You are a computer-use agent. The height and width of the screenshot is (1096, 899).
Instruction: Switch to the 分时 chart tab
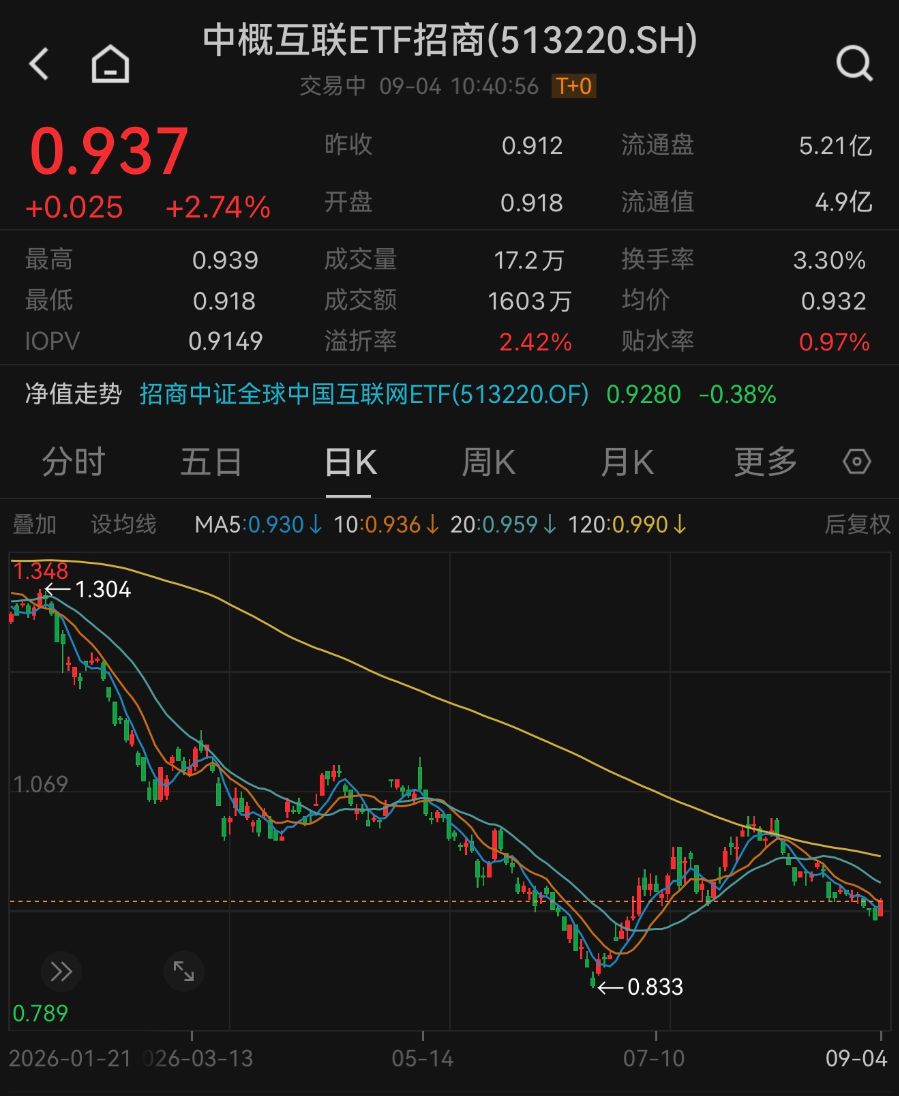point(73,462)
